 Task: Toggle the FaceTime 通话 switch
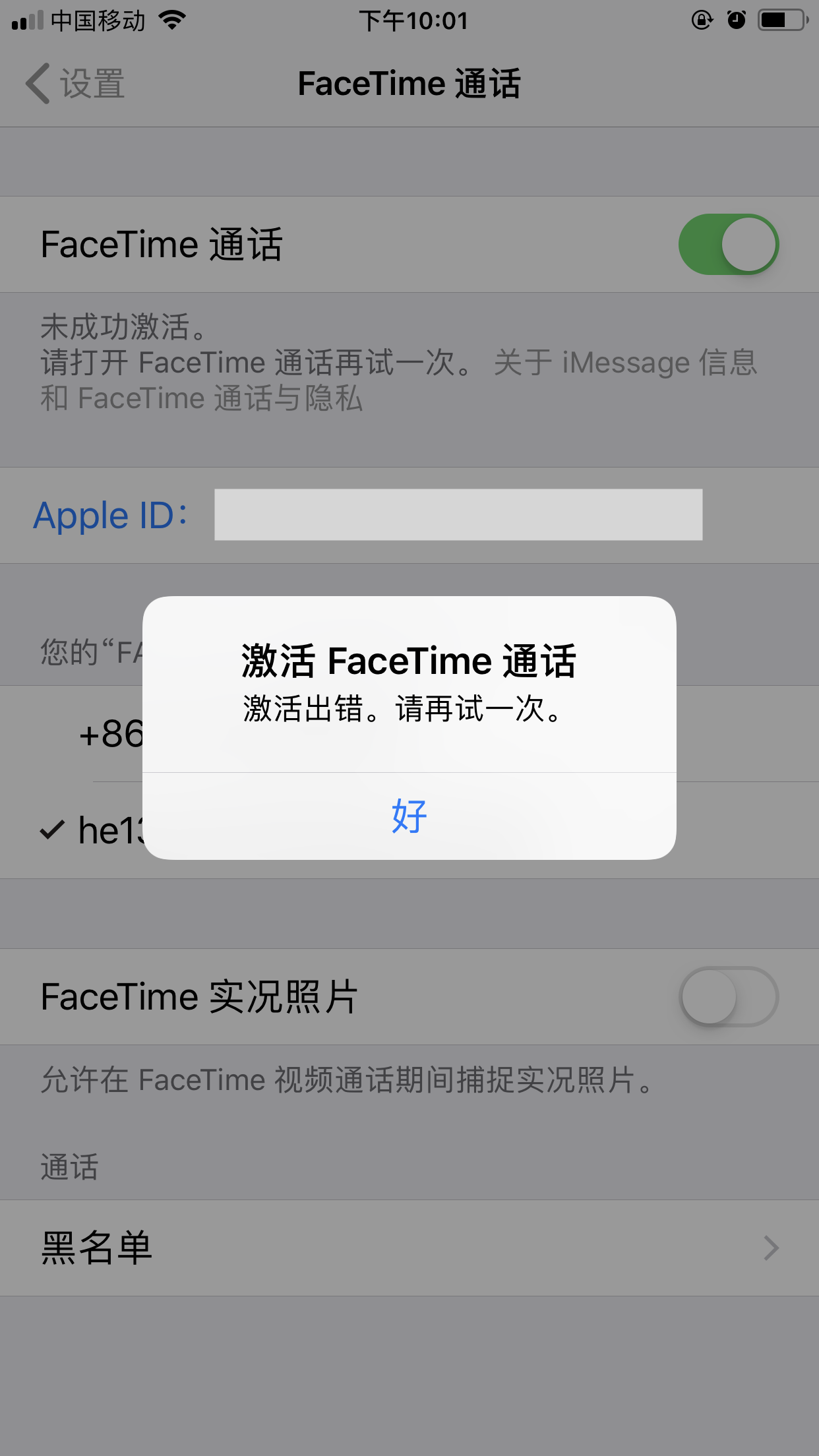(728, 245)
